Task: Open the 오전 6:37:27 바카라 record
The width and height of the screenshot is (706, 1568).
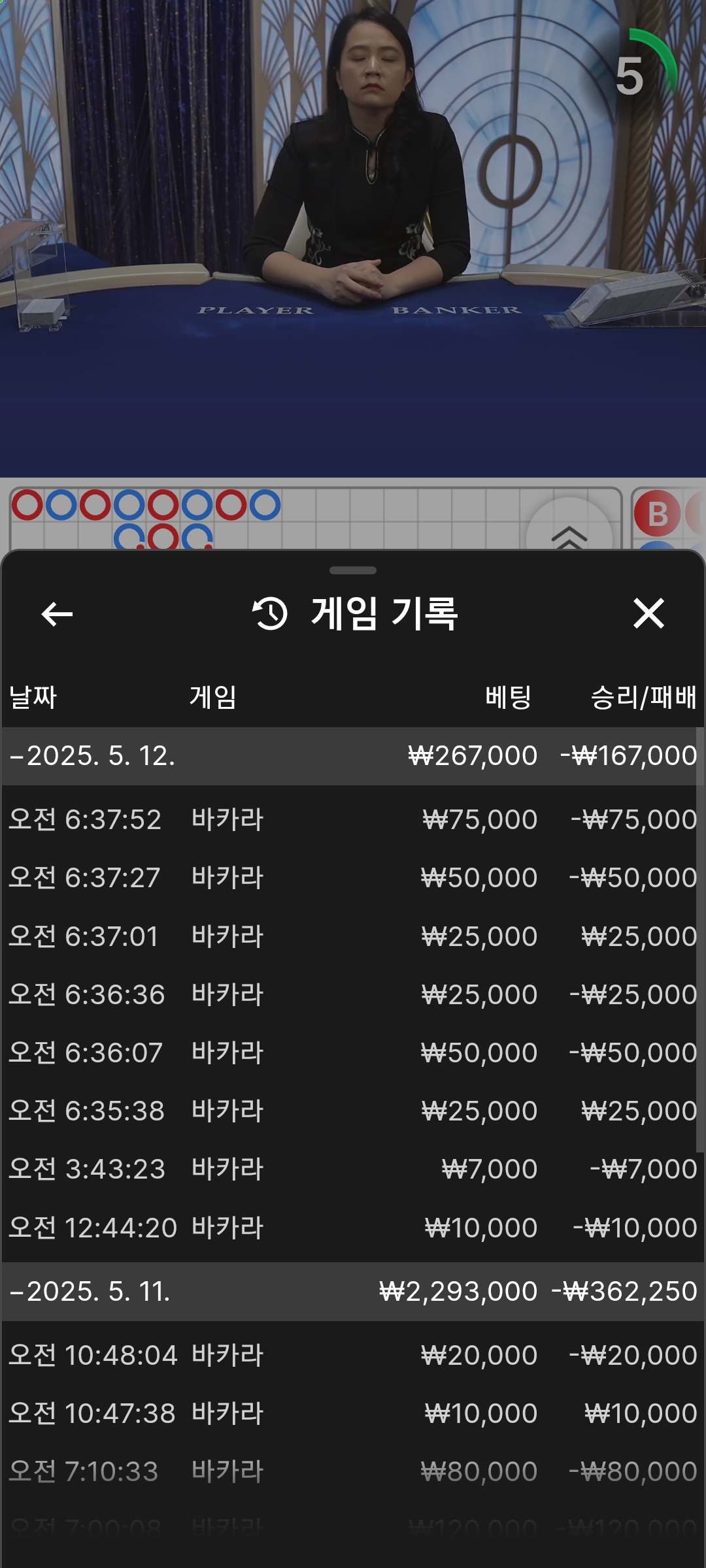Action: click(x=353, y=877)
